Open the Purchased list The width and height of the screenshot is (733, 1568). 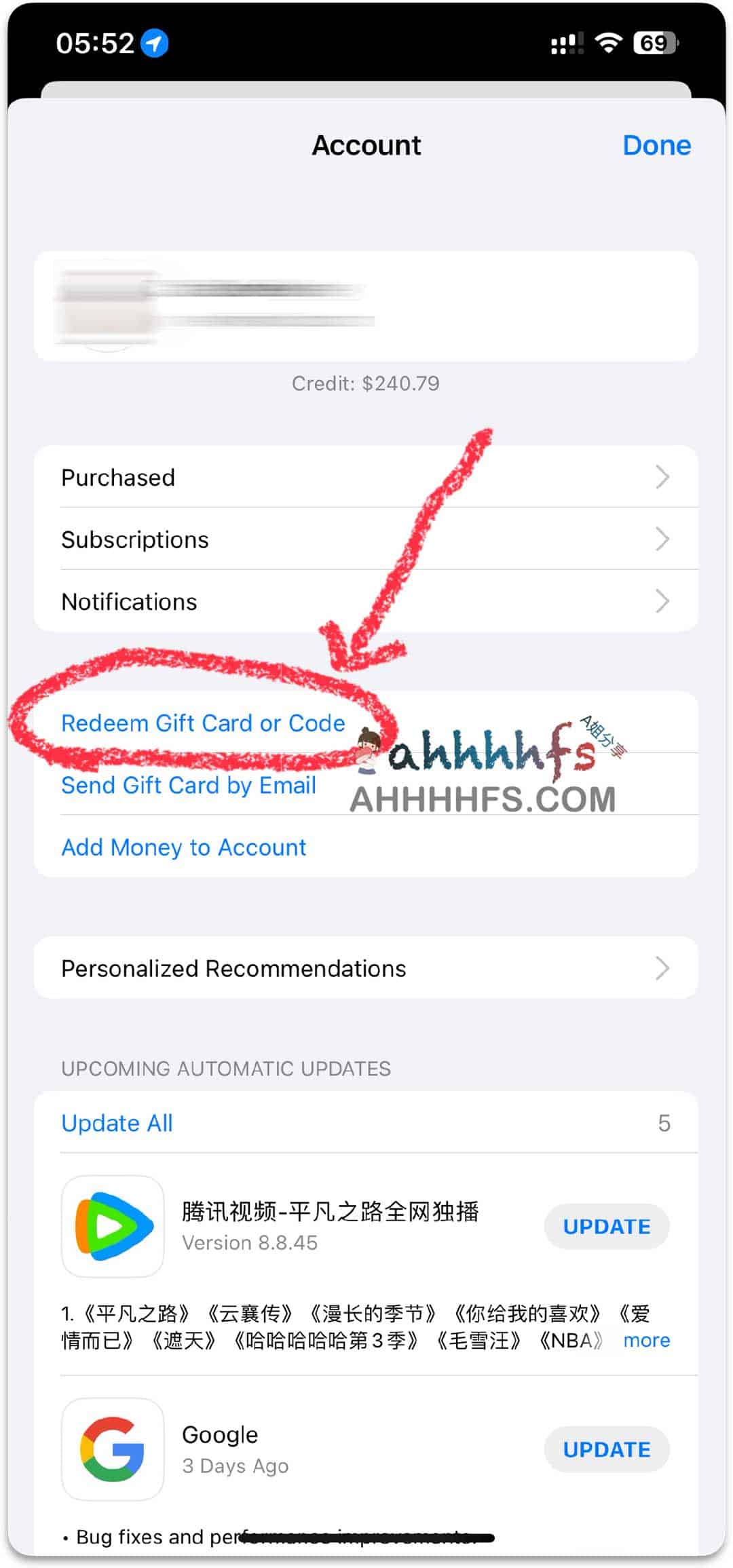pyautogui.click(x=366, y=477)
